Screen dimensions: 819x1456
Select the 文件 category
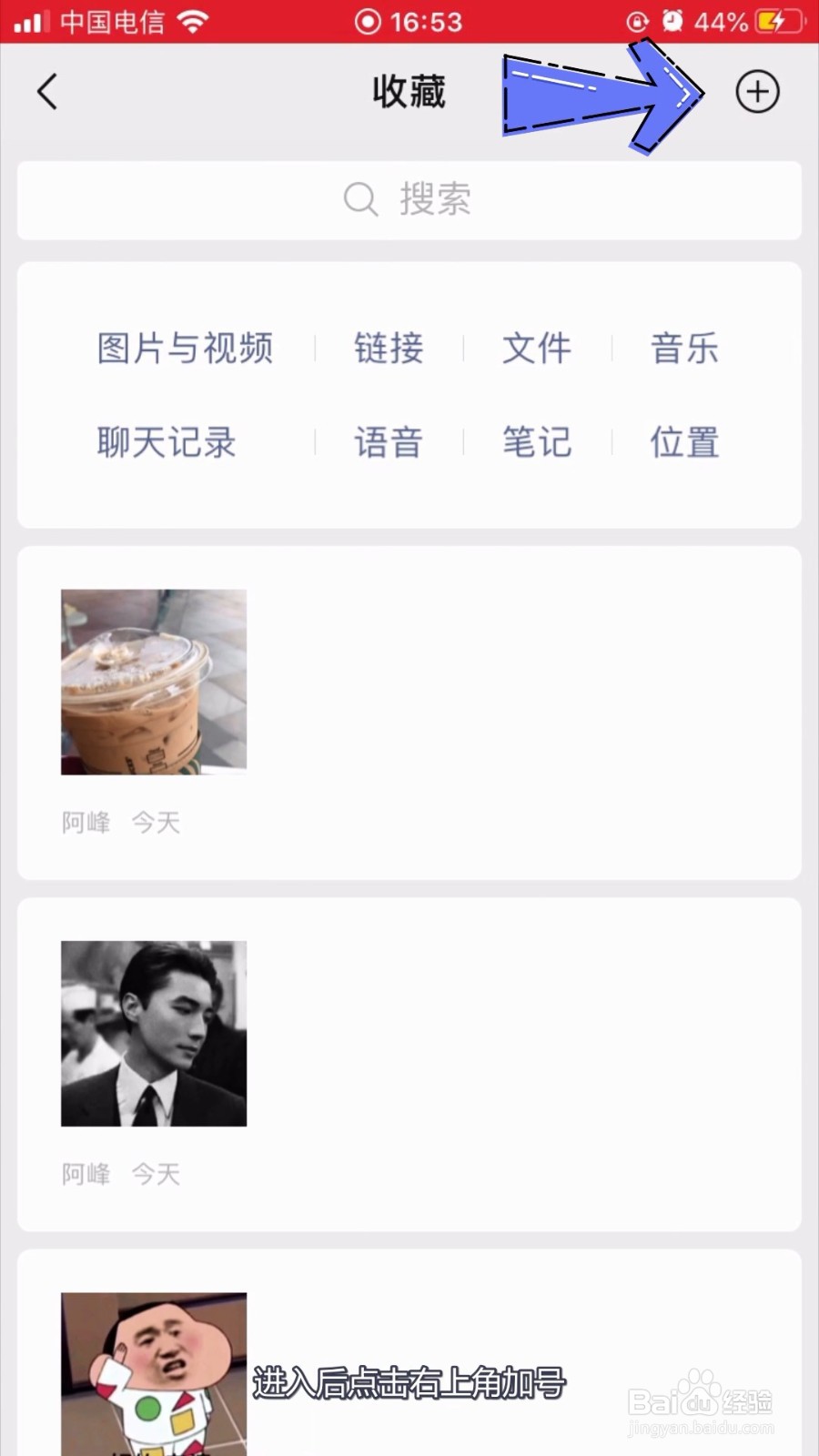pos(536,349)
